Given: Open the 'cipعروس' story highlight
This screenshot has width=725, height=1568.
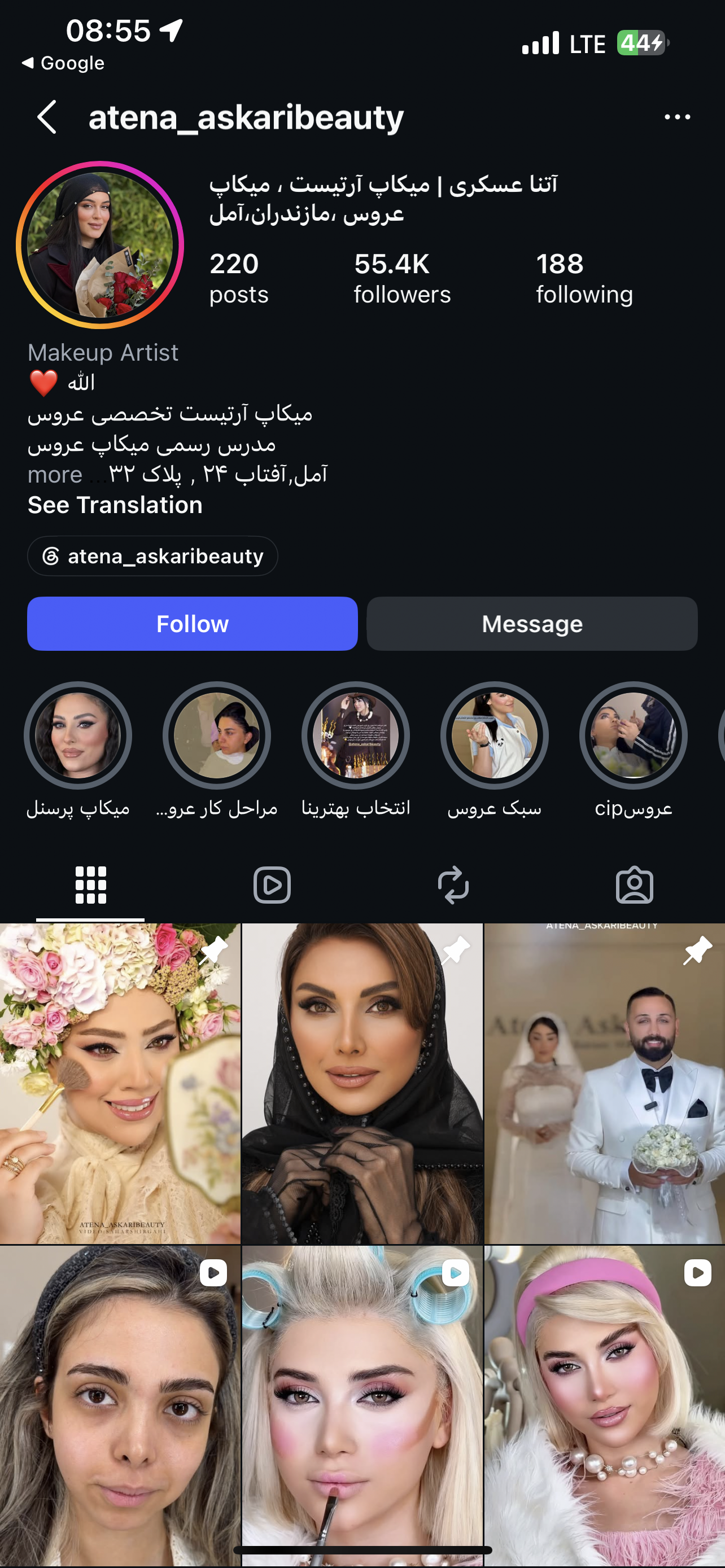Looking at the screenshot, I should 633,735.
